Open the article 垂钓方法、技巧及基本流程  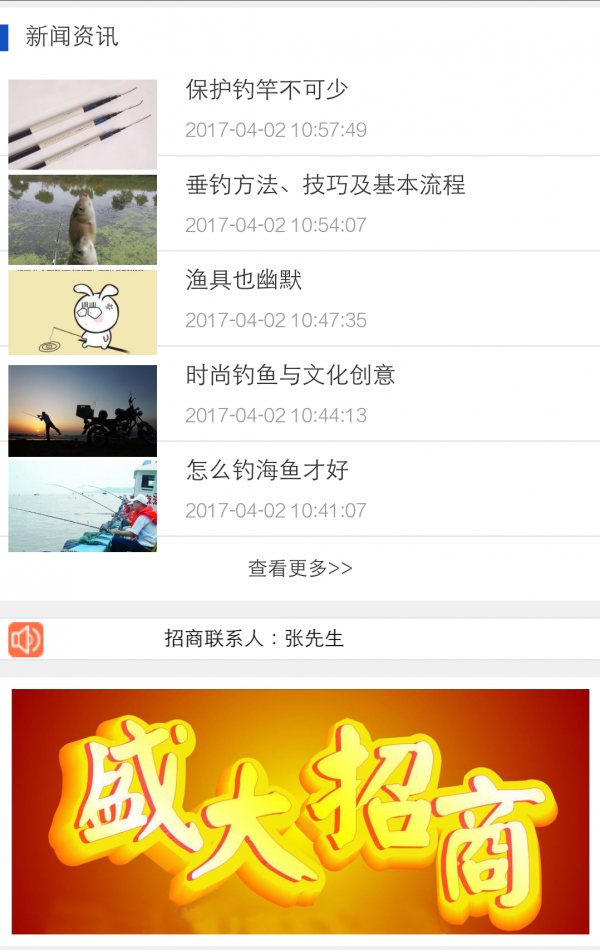(x=325, y=185)
